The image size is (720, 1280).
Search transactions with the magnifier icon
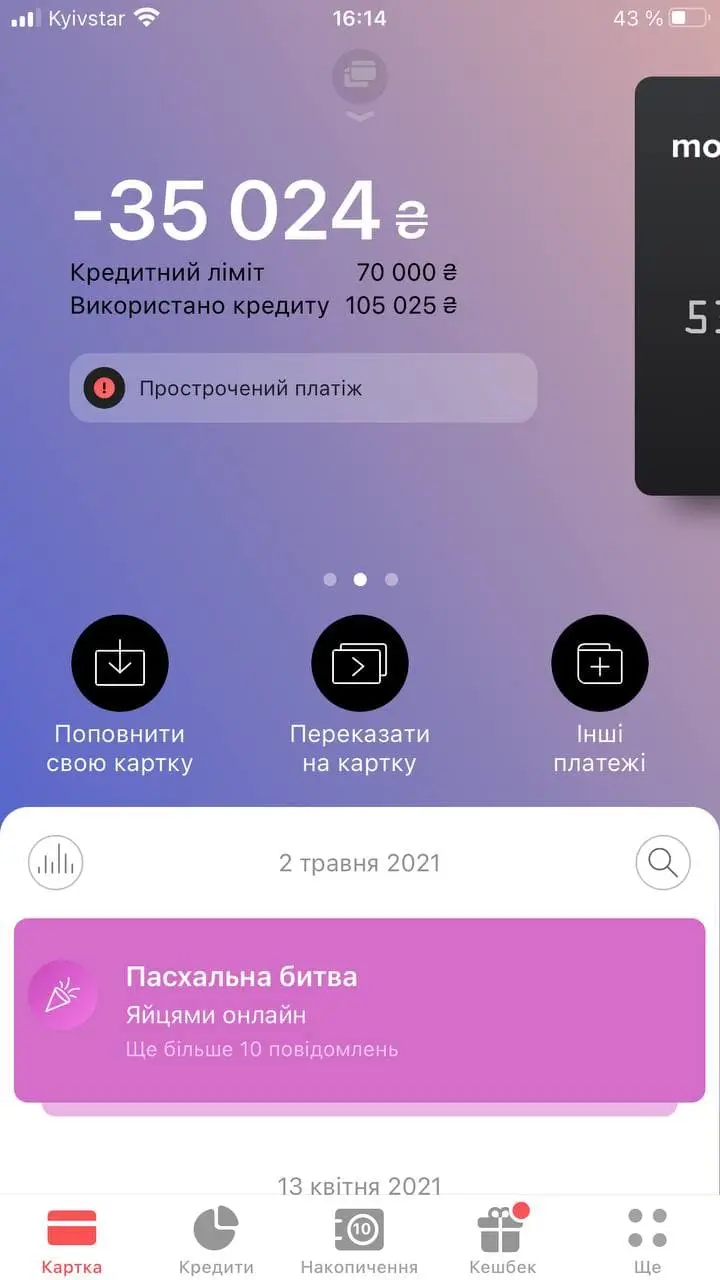point(663,862)
